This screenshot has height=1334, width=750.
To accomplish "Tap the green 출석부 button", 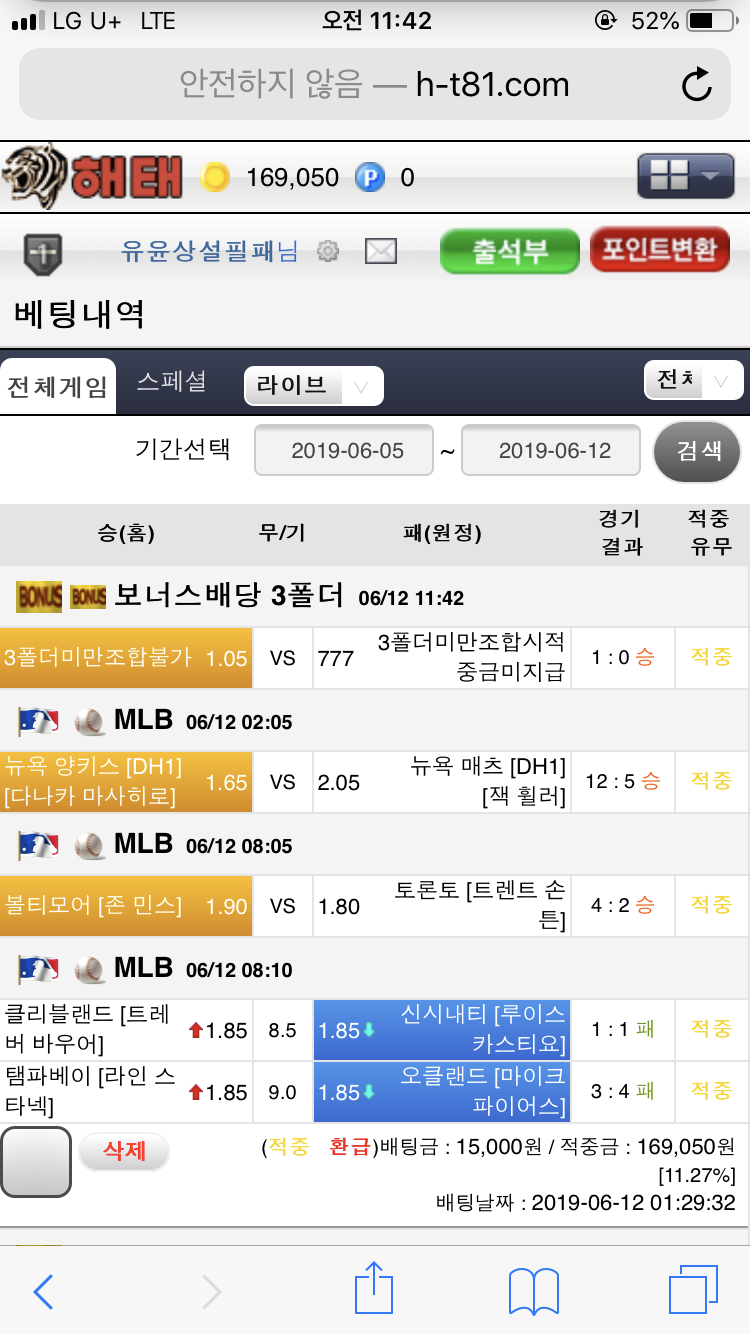I will (509, 250).
